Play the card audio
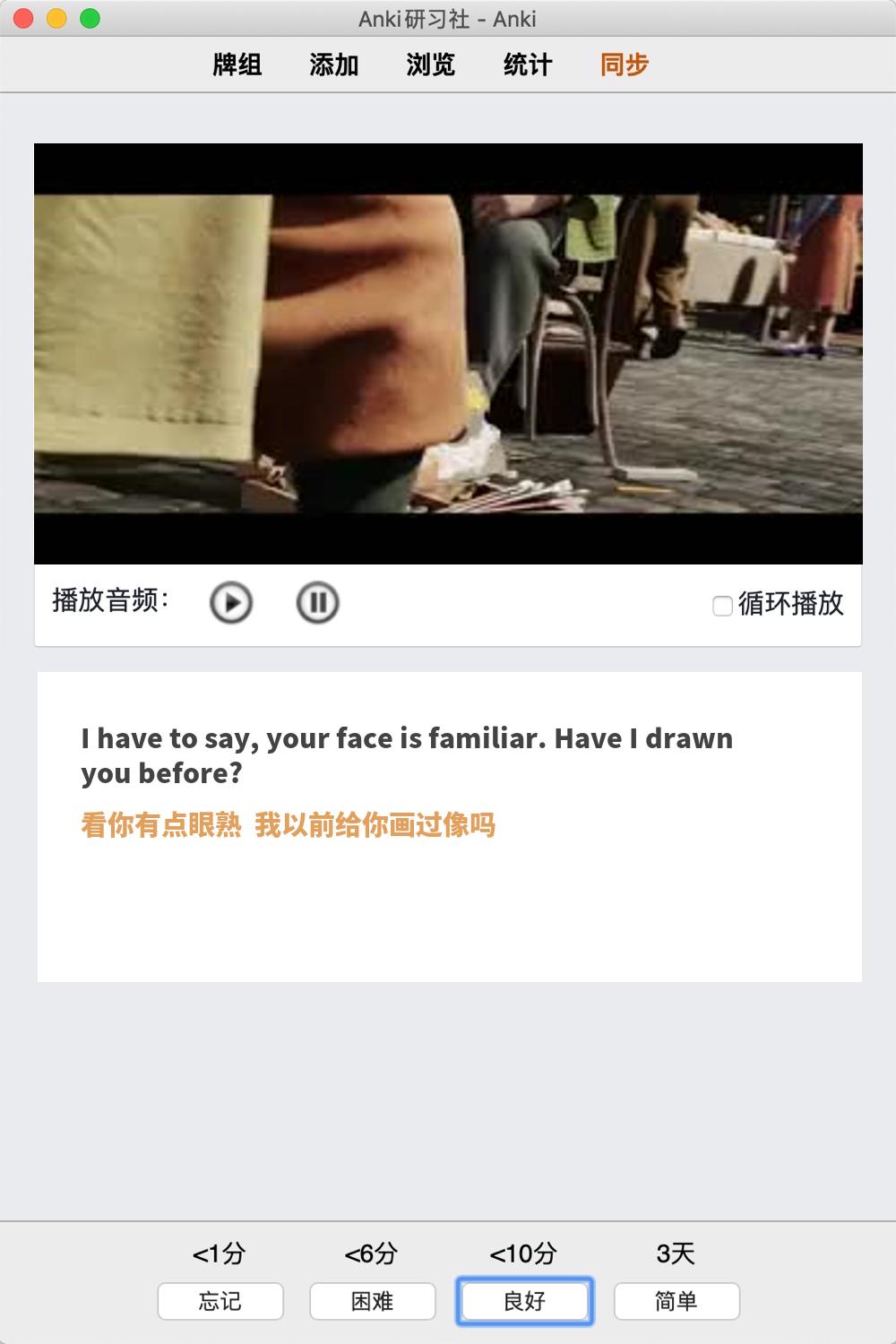 click(231, 602)
